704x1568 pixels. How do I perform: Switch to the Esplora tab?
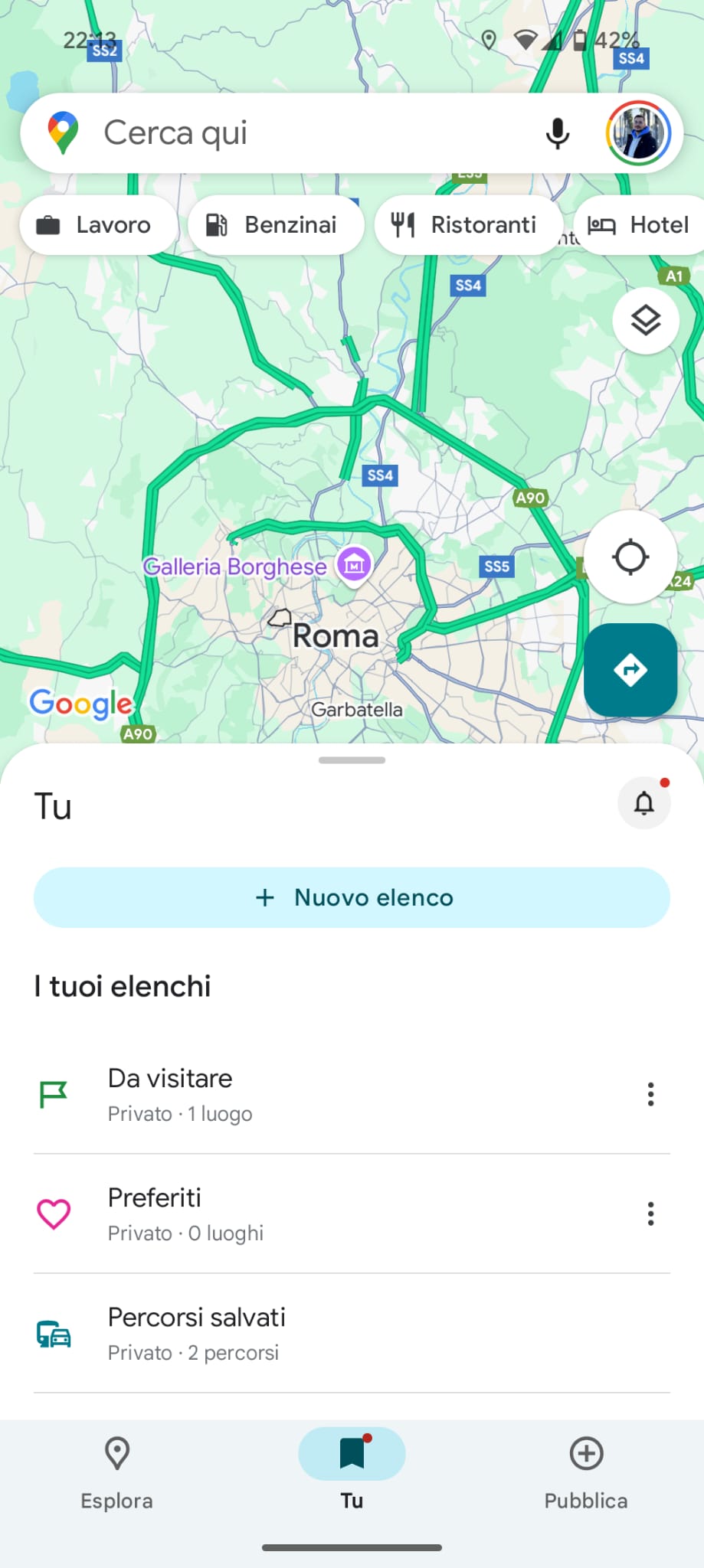117,1473
